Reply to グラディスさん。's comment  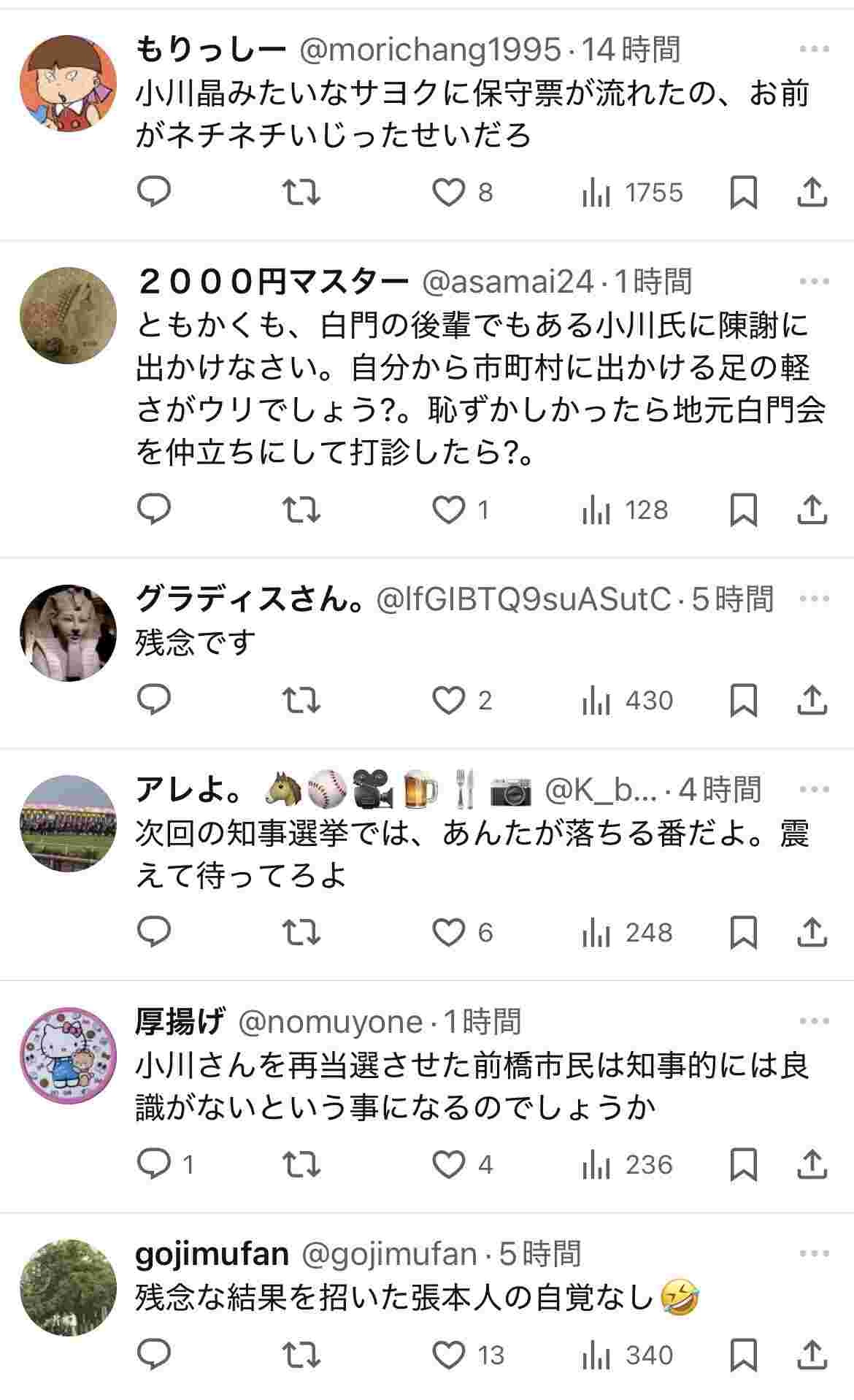[154, 700]
